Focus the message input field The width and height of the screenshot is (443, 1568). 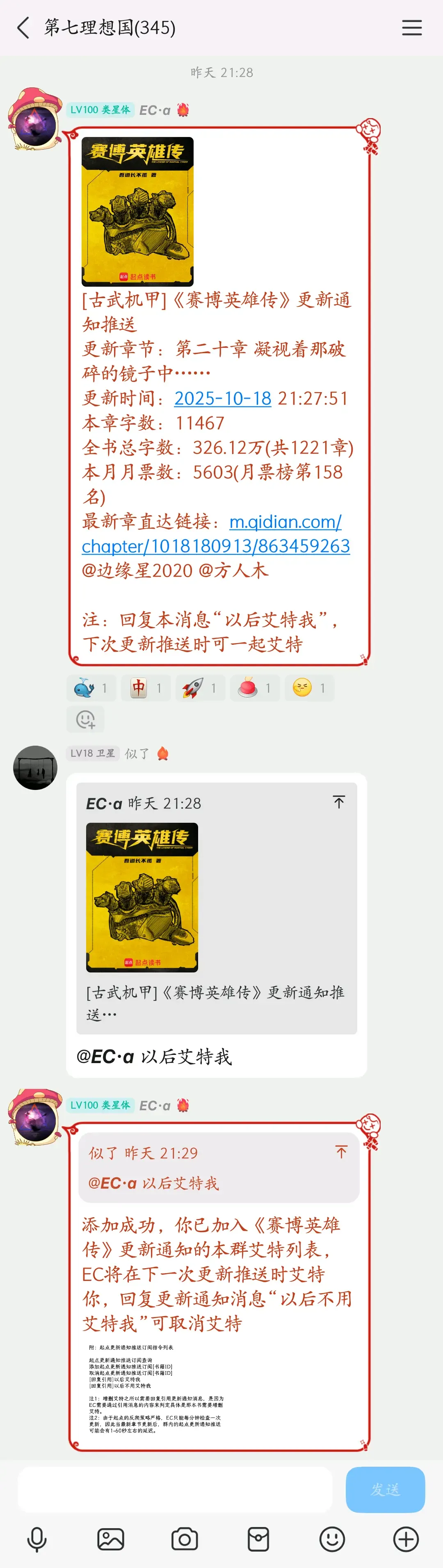[x=175, y=1490]
